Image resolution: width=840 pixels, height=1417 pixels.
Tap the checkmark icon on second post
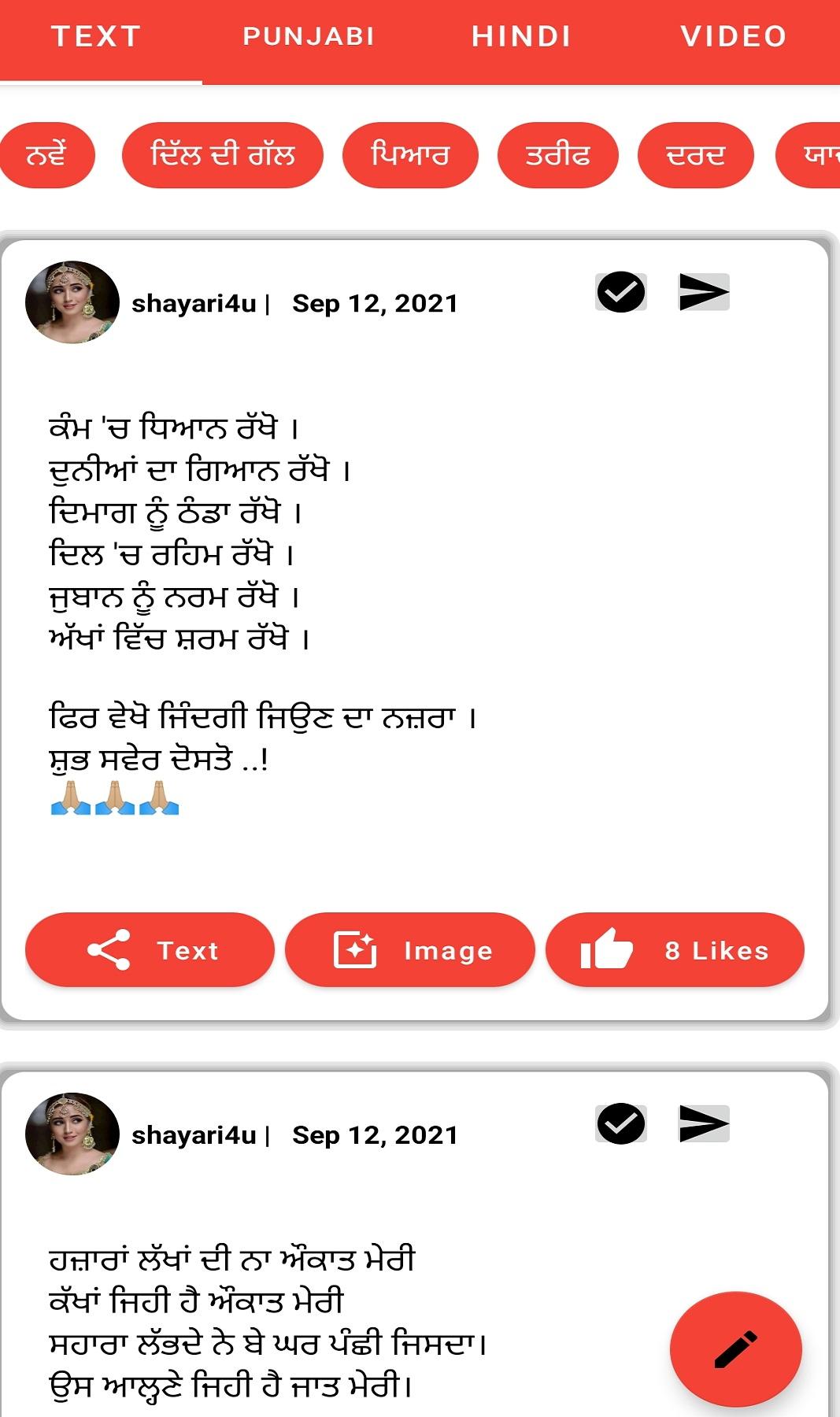click(621, 1123)
